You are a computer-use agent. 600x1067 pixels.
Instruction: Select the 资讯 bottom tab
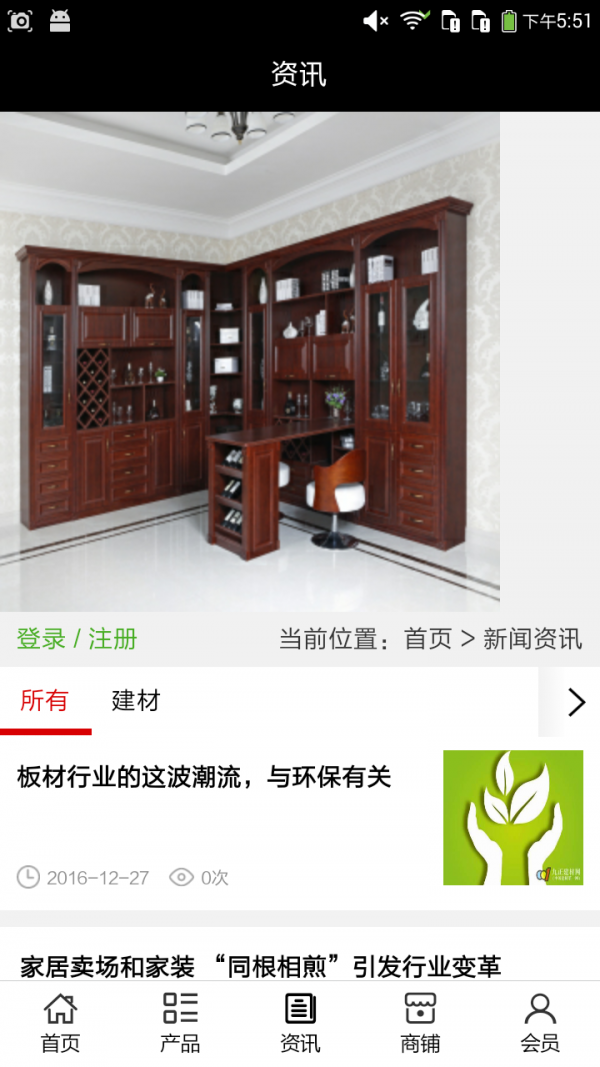300,1023
